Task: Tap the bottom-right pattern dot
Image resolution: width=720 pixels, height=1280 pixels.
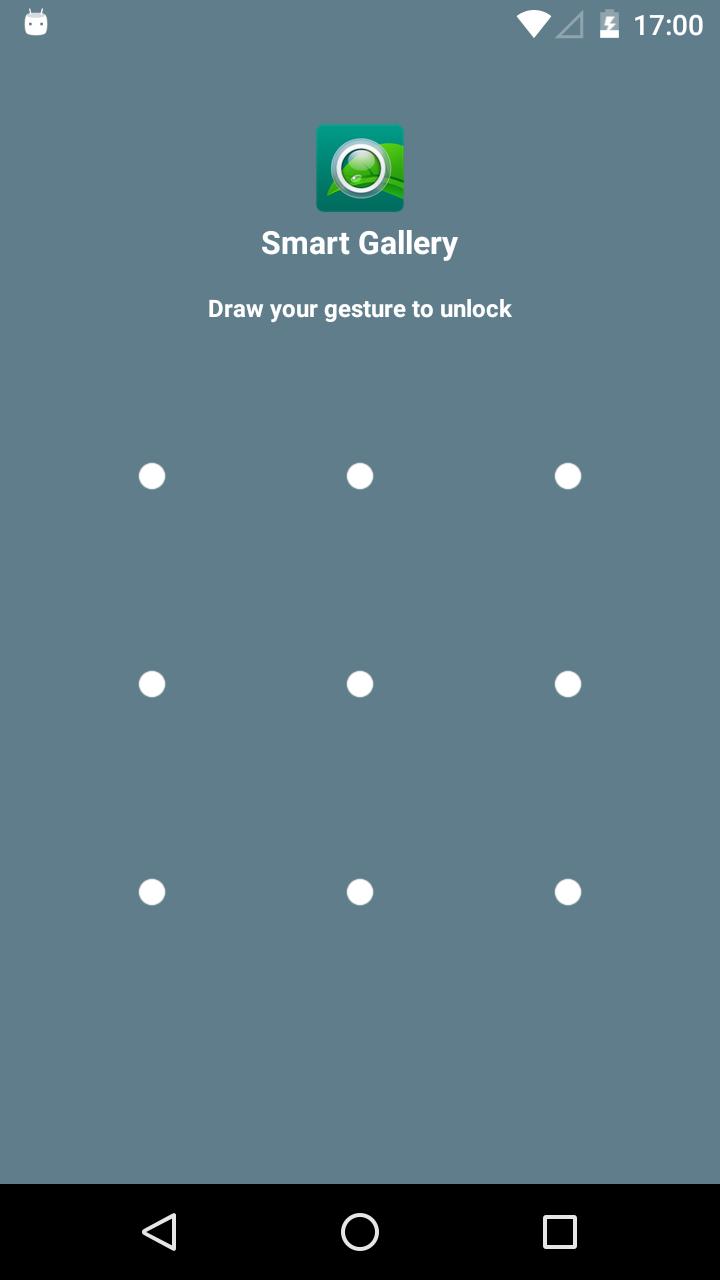Action: pyautogui.click(x=568, y=892)
